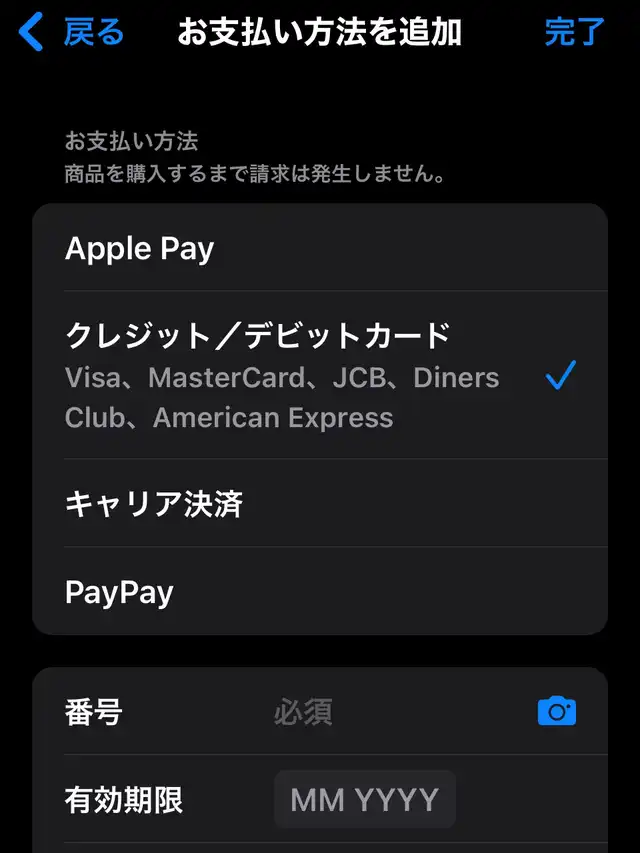Enter card number in 番号 field
Image resolution: width=640 pixels, height=853 pixels.
point(390,712)
